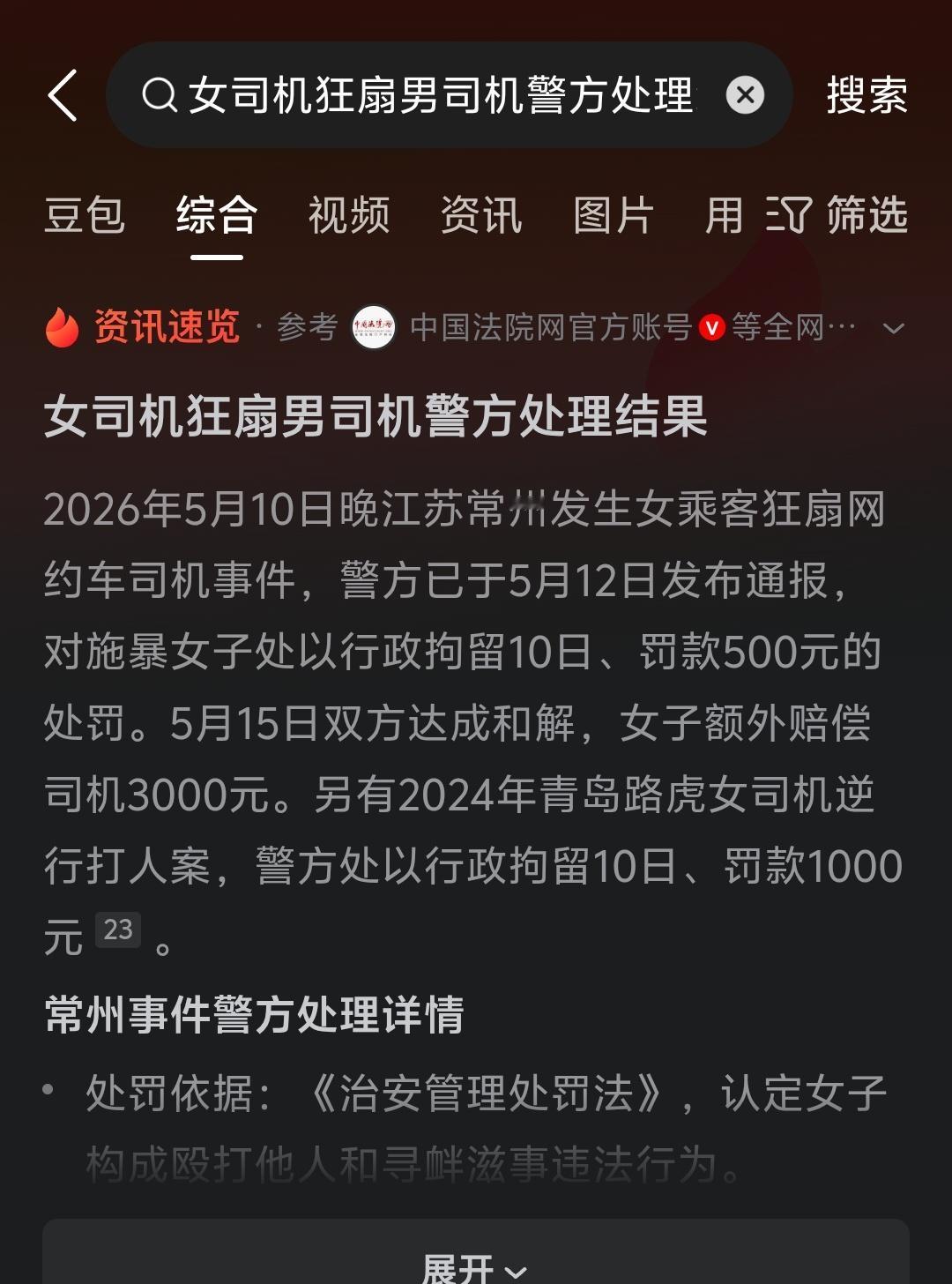
Task: Switch to the 图片 tab
Action: pyautogui.click(x=614, y=215)
